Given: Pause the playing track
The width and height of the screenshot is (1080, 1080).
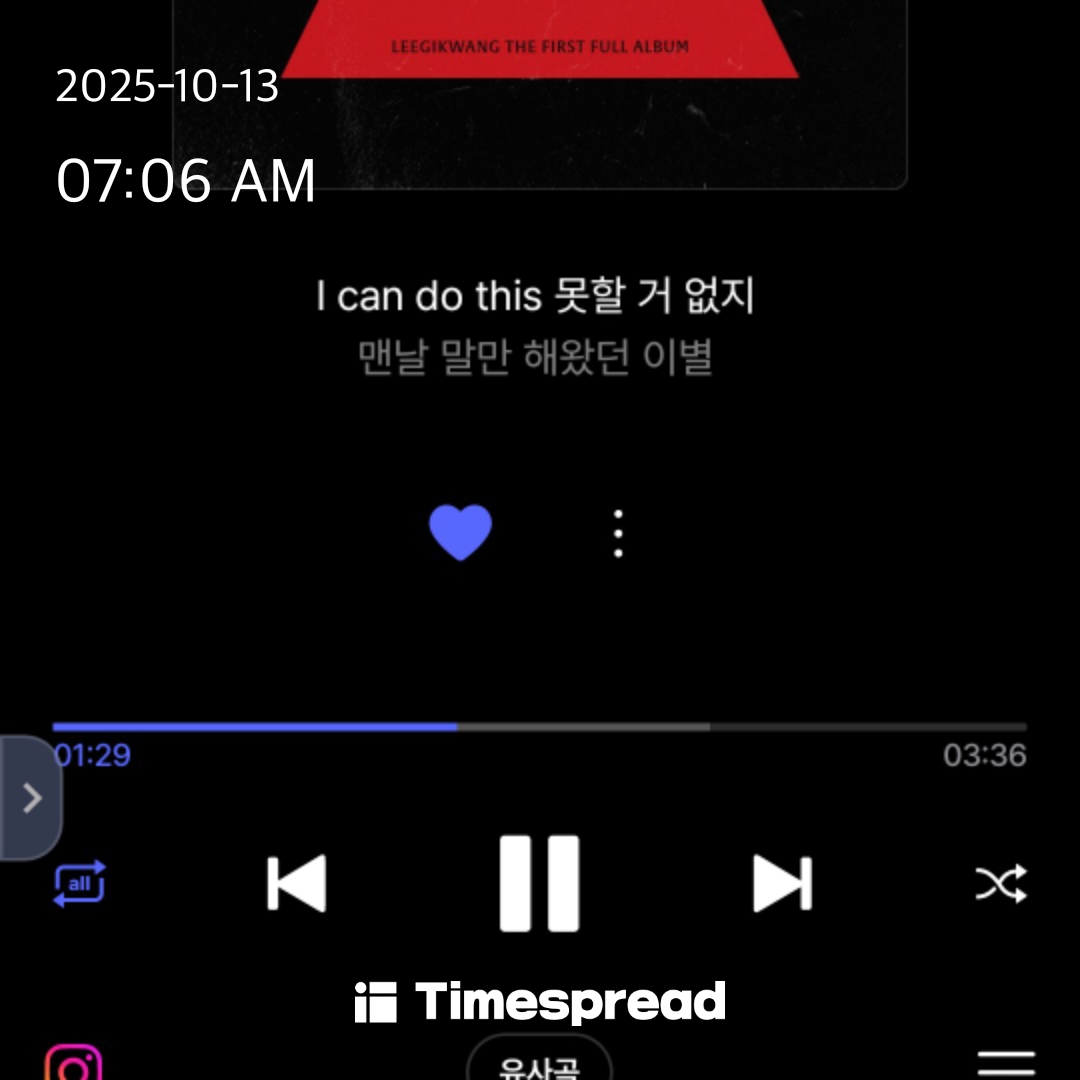Looking at the screenshot, I should [x=539, y=884].
